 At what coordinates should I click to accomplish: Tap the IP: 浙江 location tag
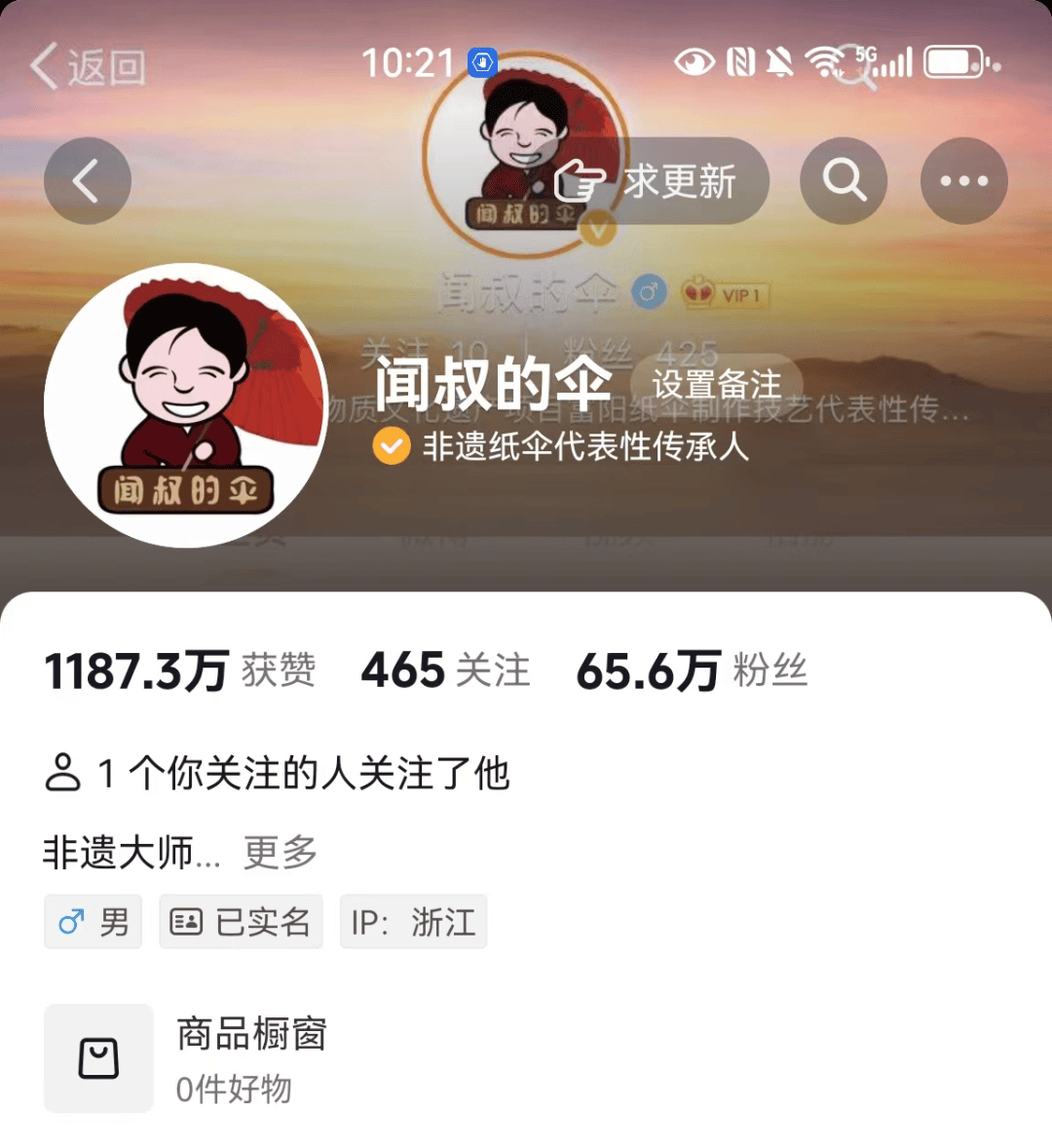point(413,921)
